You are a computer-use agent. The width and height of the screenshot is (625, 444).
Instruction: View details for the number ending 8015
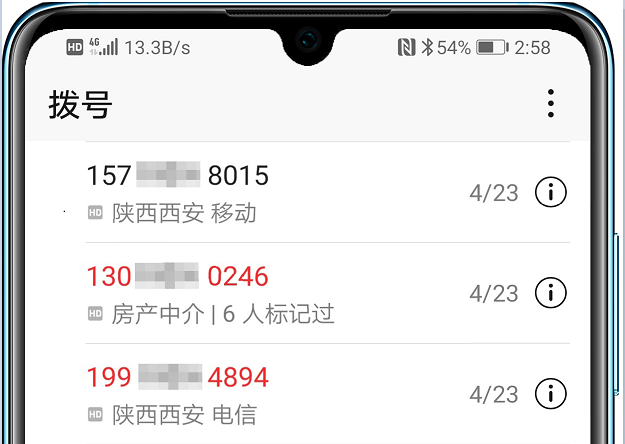(551, 193)
